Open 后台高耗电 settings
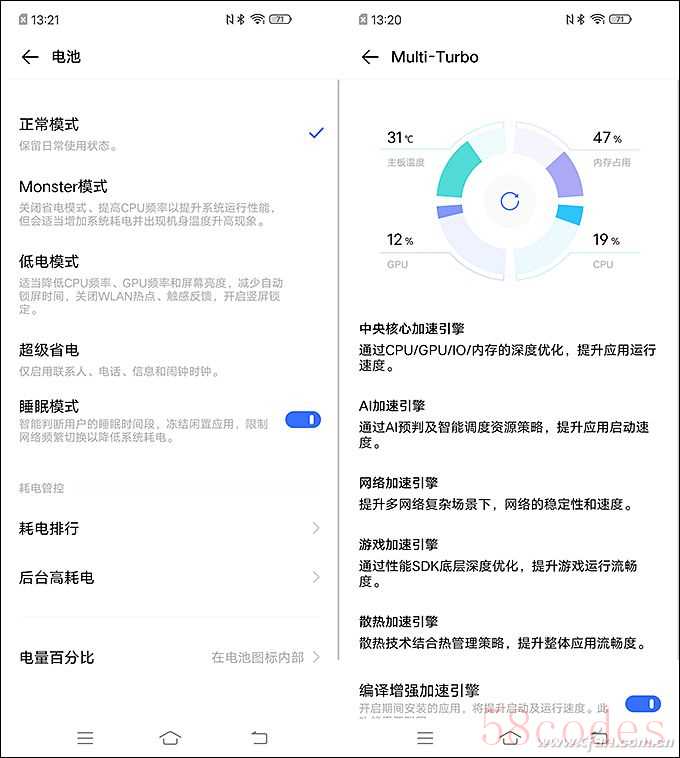 point(170,577)
